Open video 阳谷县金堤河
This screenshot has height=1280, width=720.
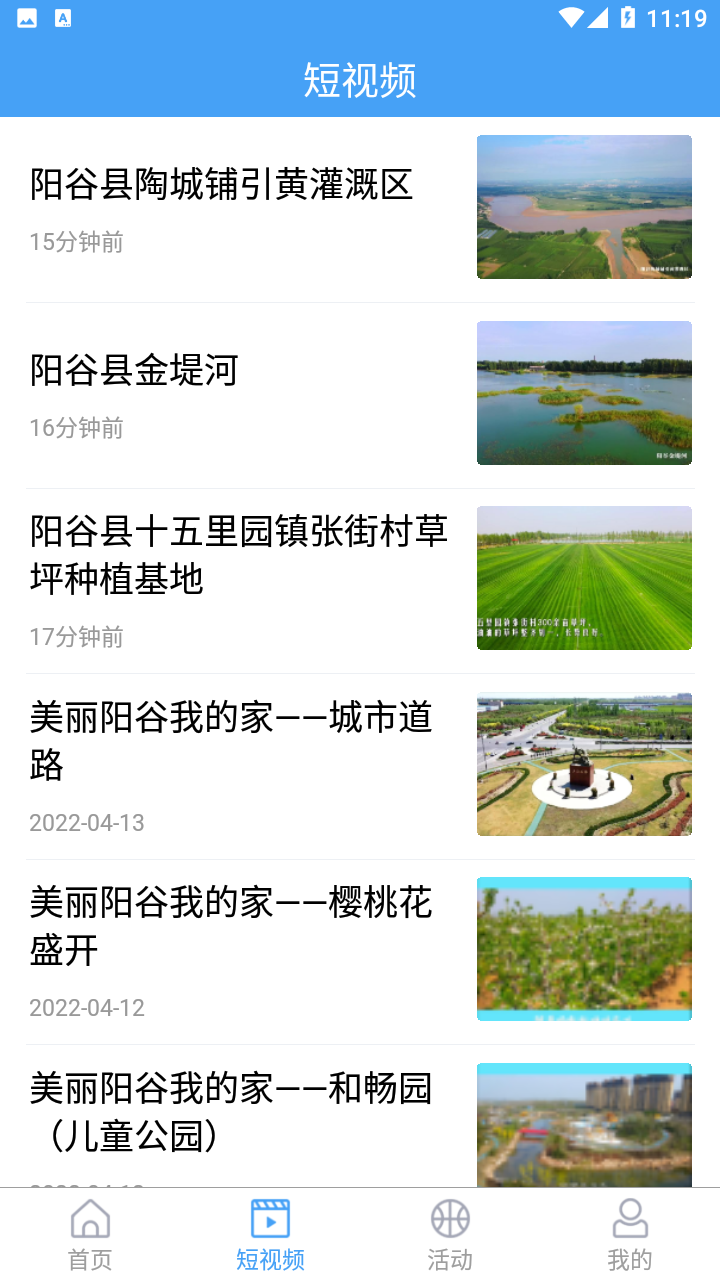[135, 370]
